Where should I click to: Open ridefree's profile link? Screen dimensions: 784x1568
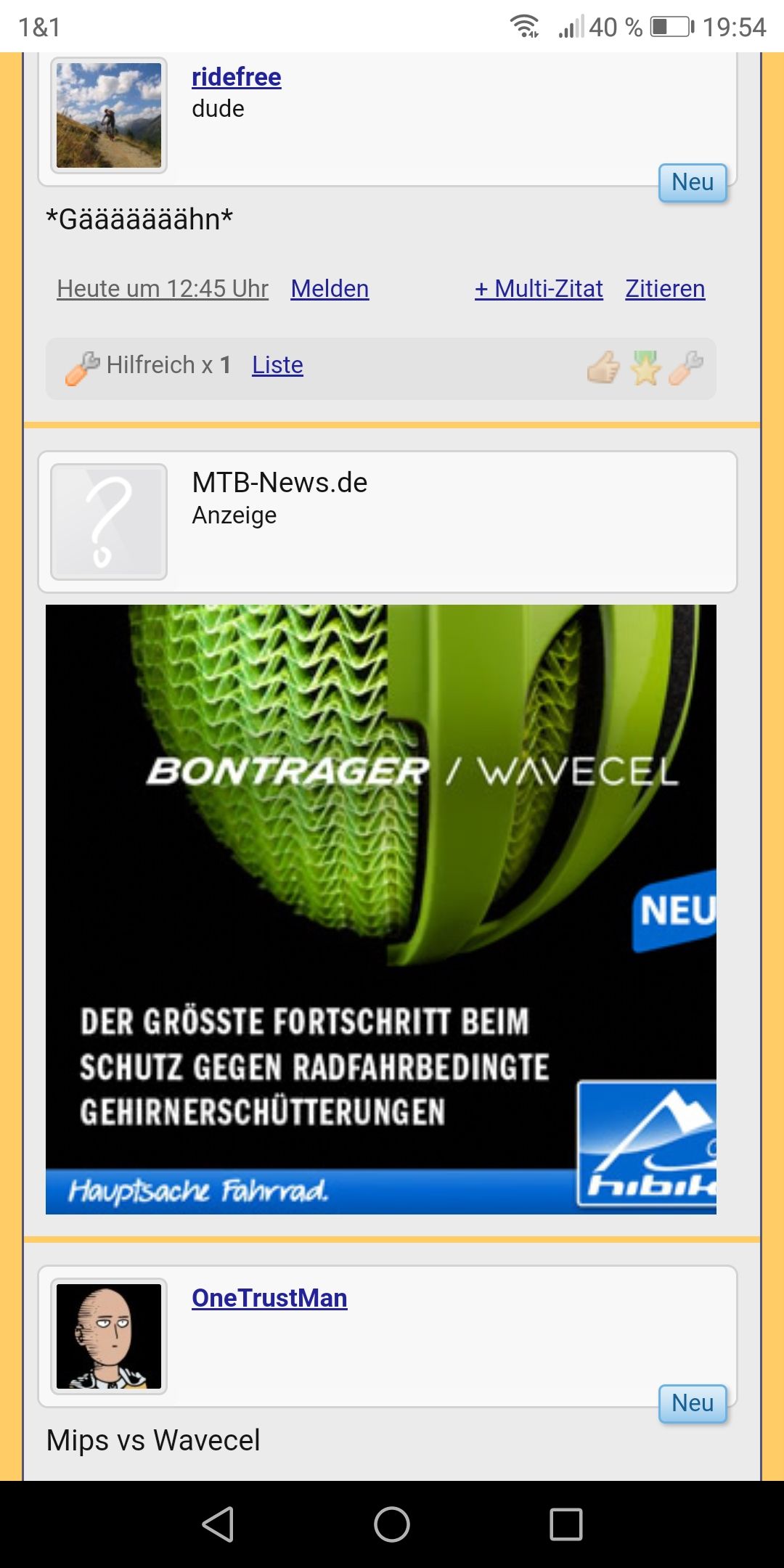pyautogui.click(x=236, y=77)
